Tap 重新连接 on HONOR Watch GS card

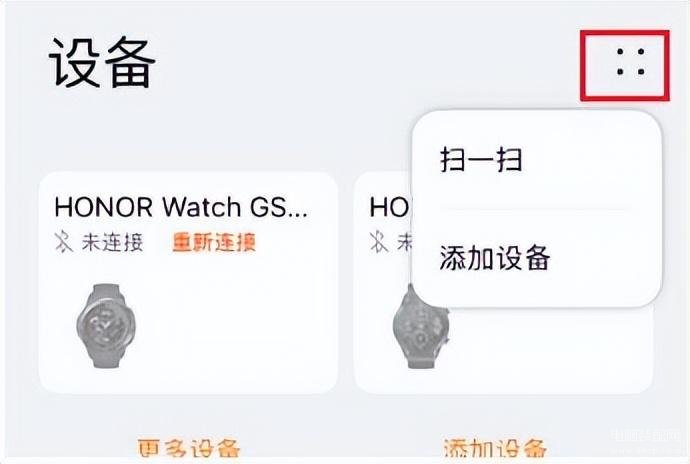tap(215, 242)
